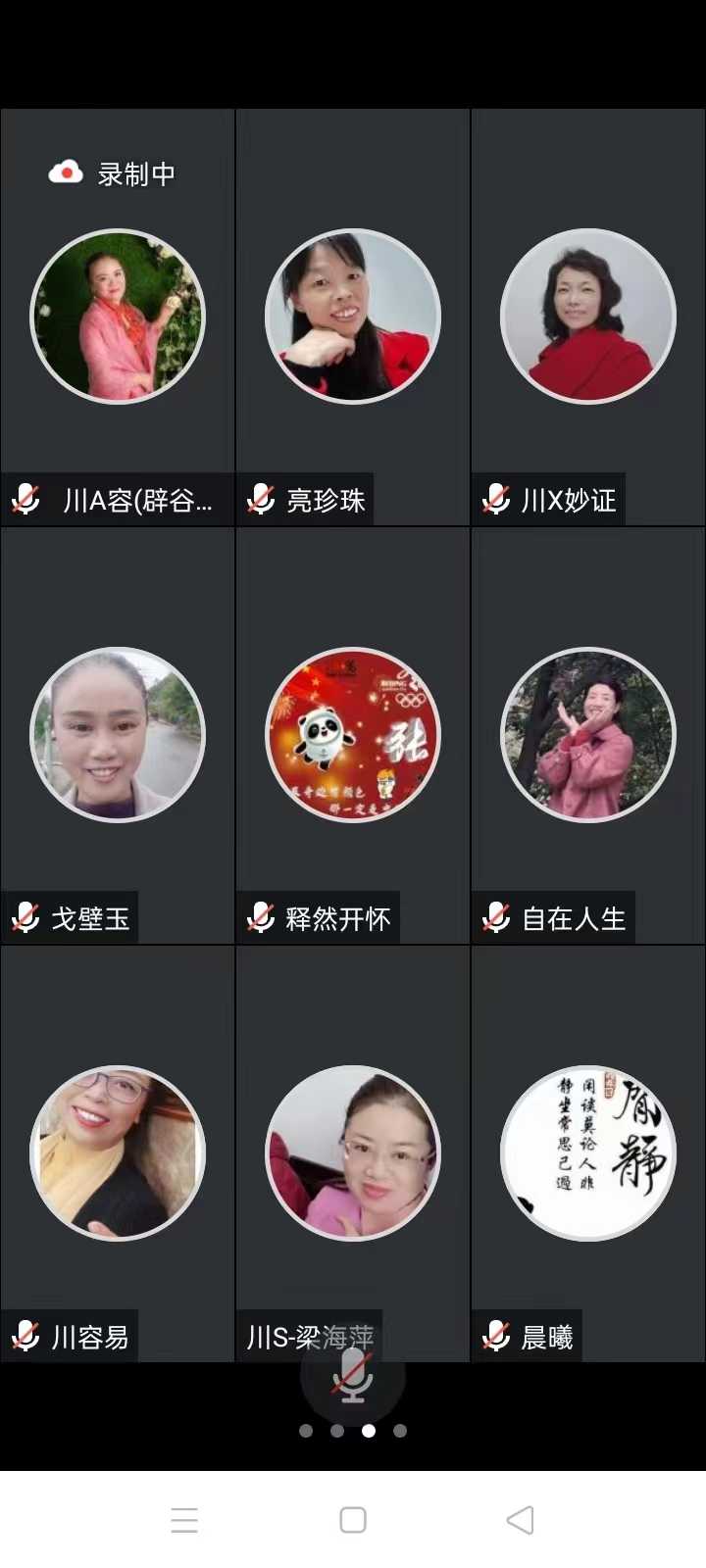The width and height of the screenshot is (706, 1568).
Task: Tap the 自在人生 participant tile
Action: tap(588, 735)
